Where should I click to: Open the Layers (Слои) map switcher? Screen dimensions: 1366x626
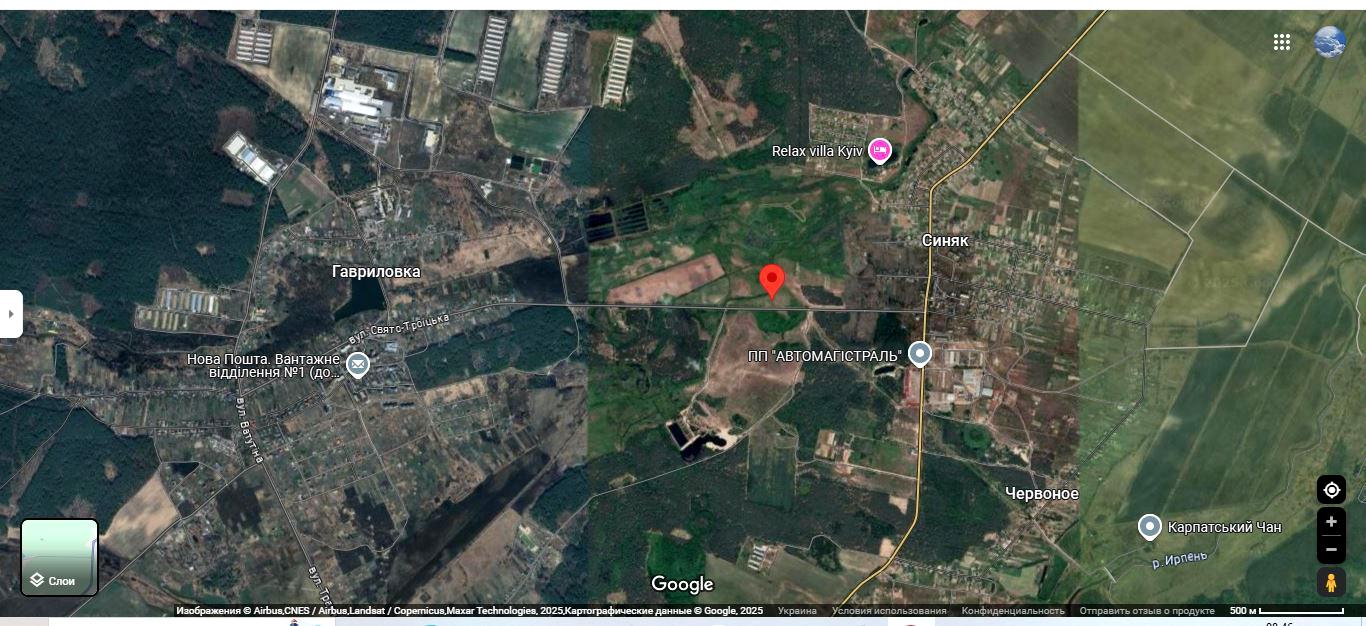coord(60,557)
